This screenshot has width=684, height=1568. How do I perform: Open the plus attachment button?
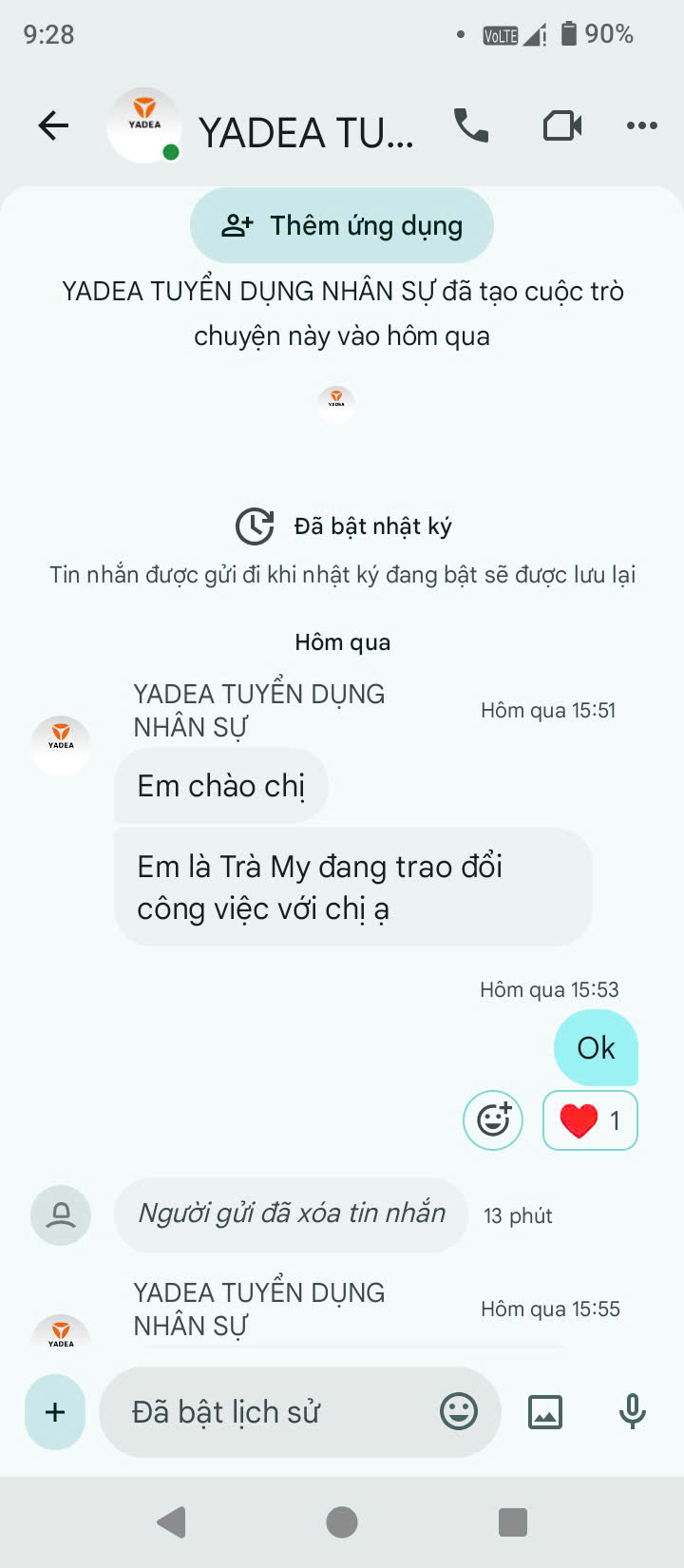[x=55, y=1412]
